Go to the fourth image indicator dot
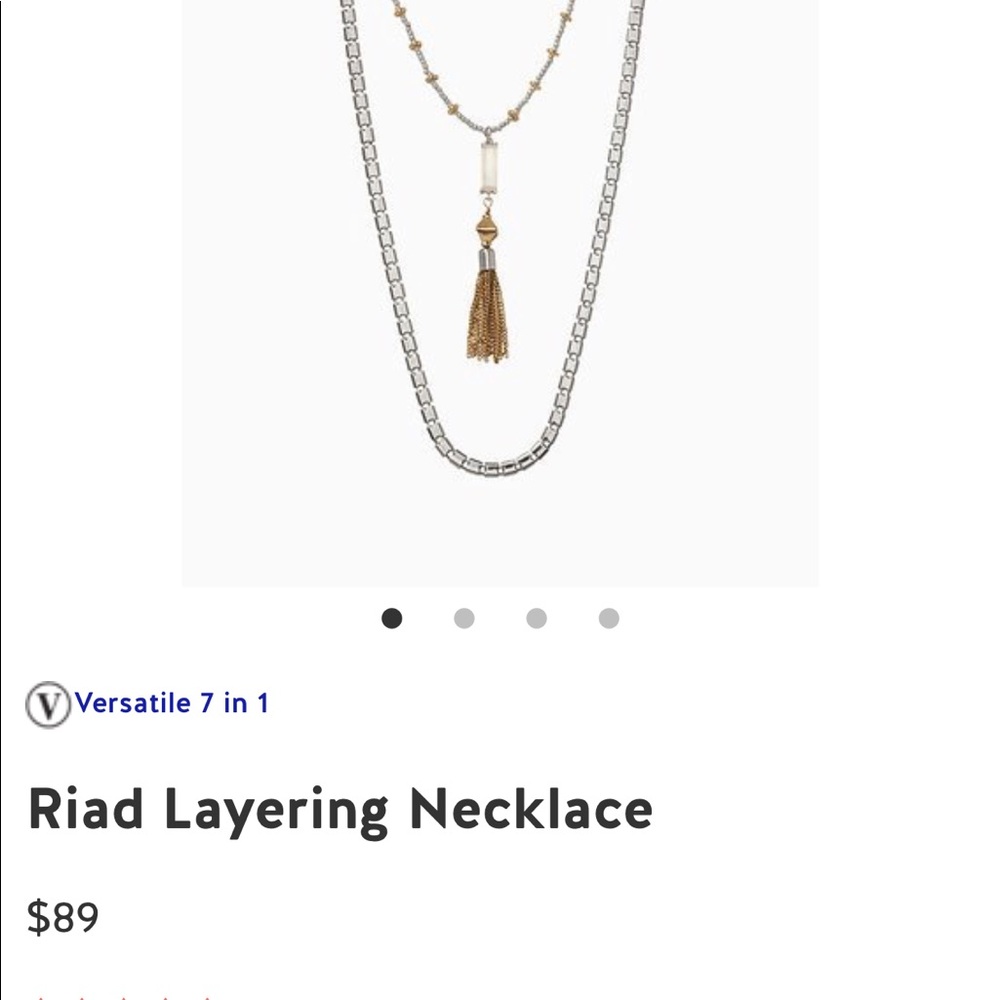This screenshot has height=1000, width=1000. 609,618
